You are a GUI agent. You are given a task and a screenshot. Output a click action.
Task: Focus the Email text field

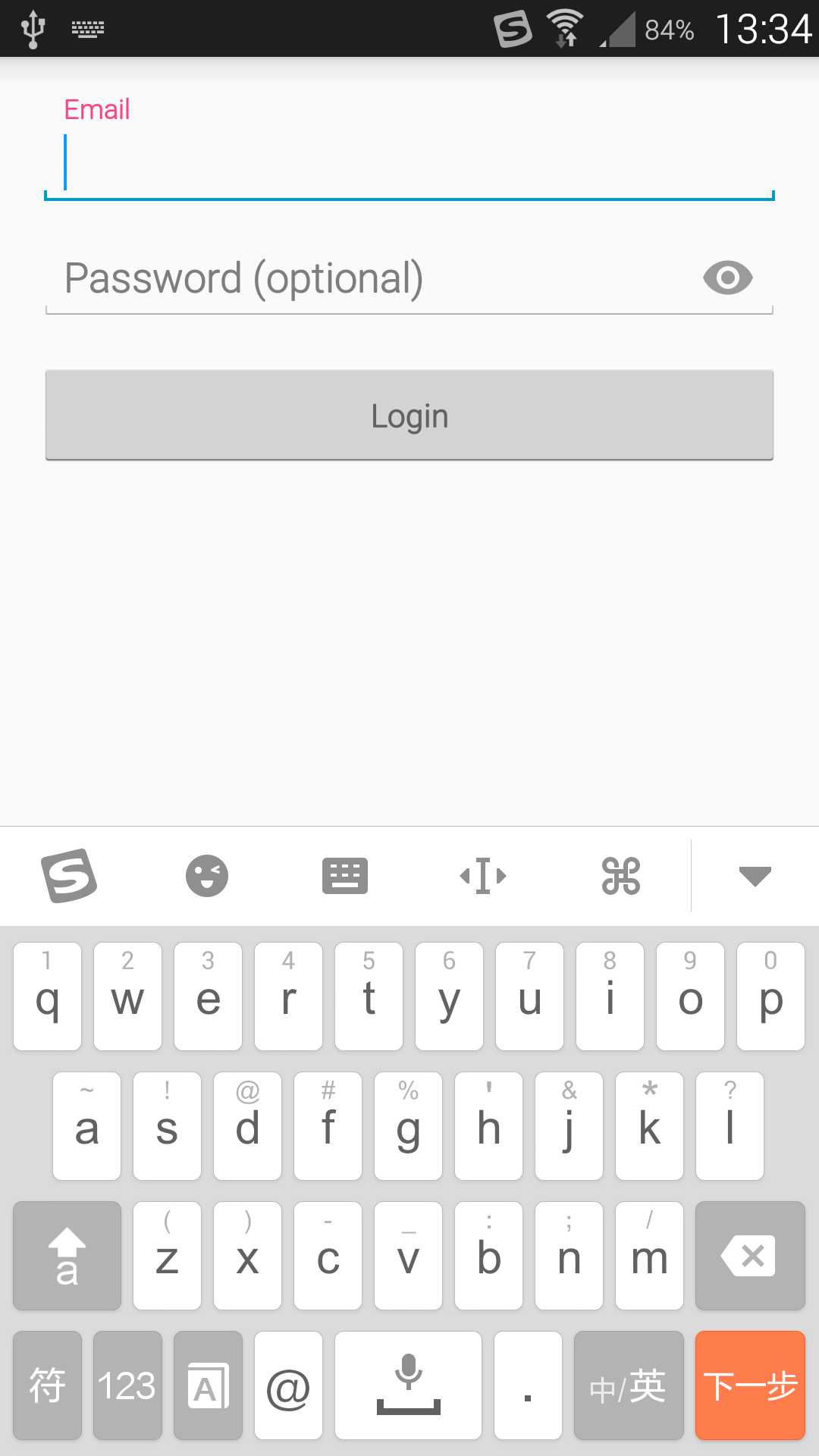[409, 163]
